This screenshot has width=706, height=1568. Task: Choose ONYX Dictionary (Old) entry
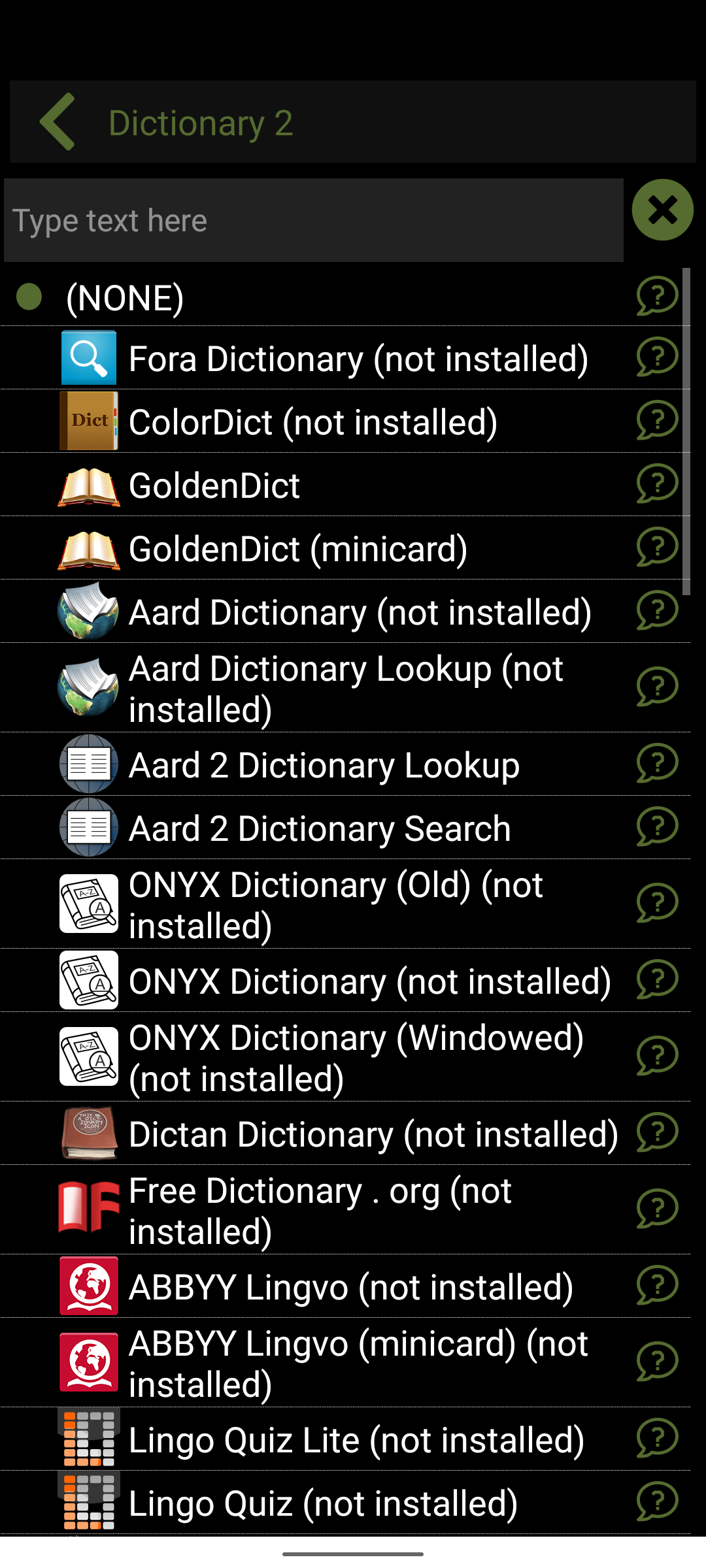click(336, 905)
